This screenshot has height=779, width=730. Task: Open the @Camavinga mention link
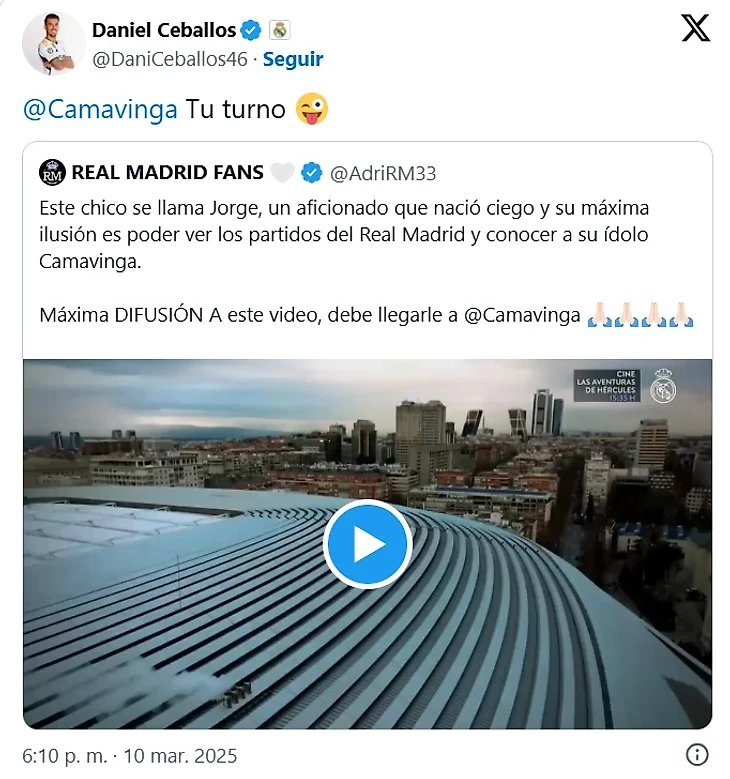click(x=99, y=109)
